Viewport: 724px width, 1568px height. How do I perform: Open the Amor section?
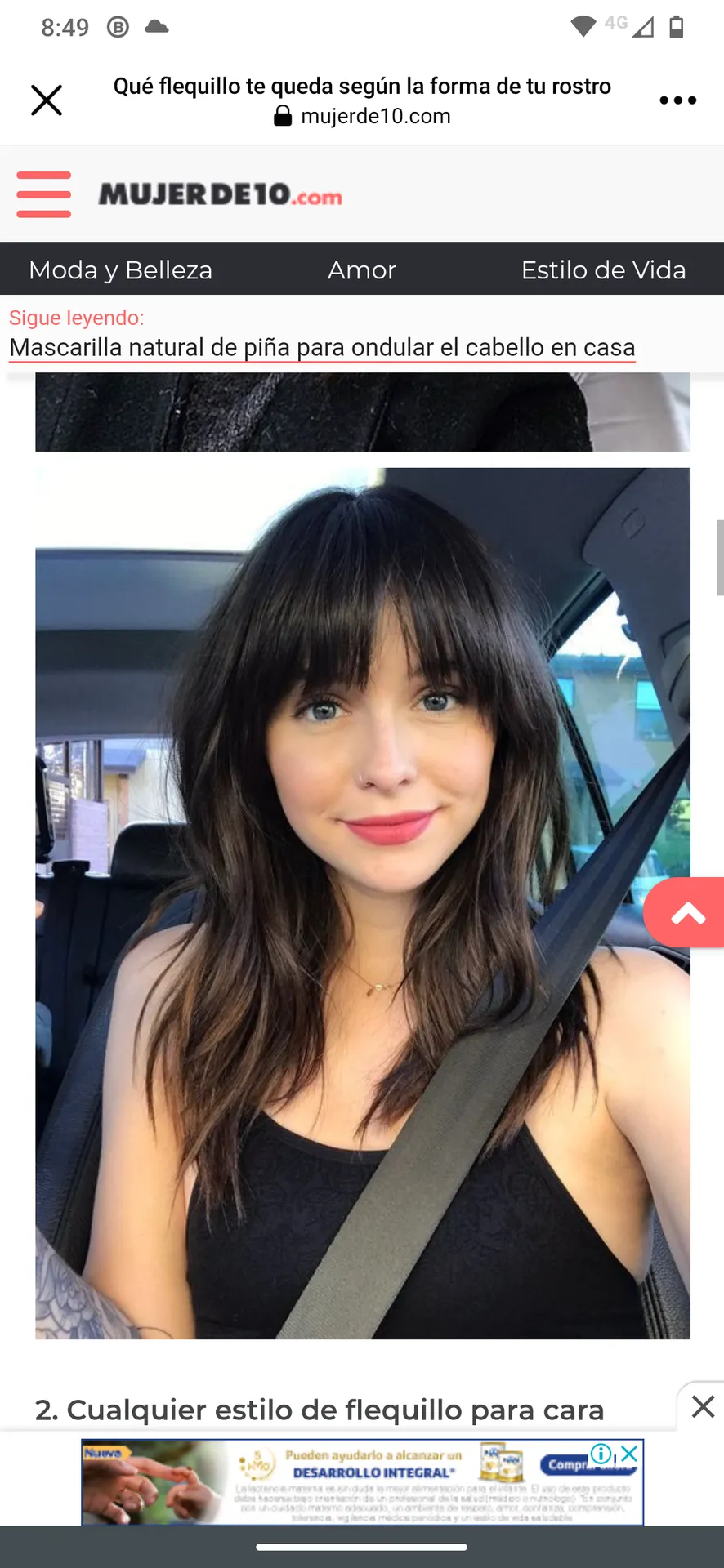pyautogui.click(x=361, y=269)
